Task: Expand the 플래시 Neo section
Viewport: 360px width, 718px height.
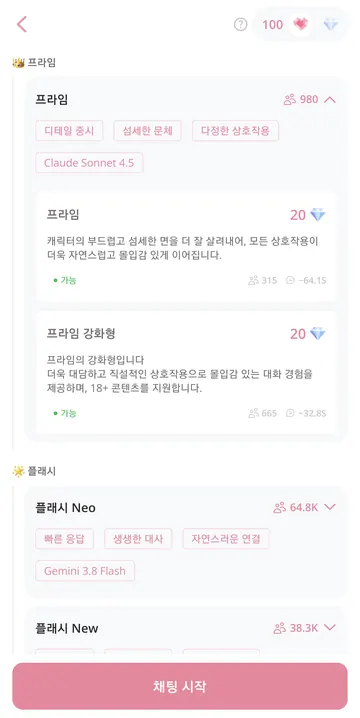Action: 330,507
